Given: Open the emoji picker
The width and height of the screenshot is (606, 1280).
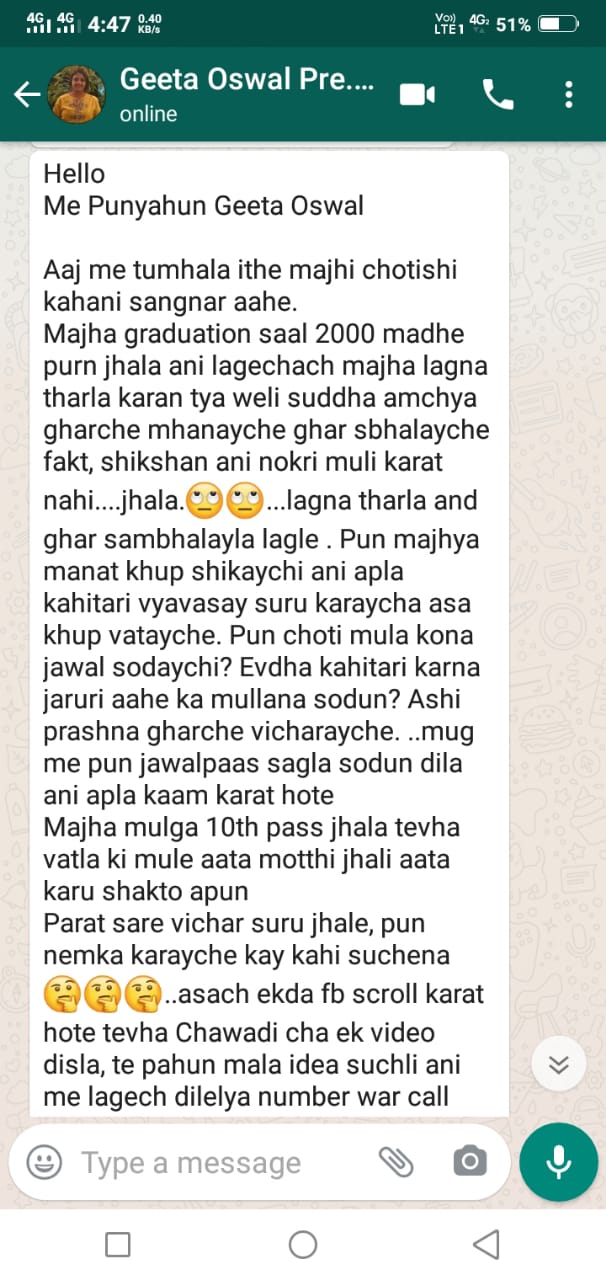Looking at the screenshot, I should coord(44,1162).
